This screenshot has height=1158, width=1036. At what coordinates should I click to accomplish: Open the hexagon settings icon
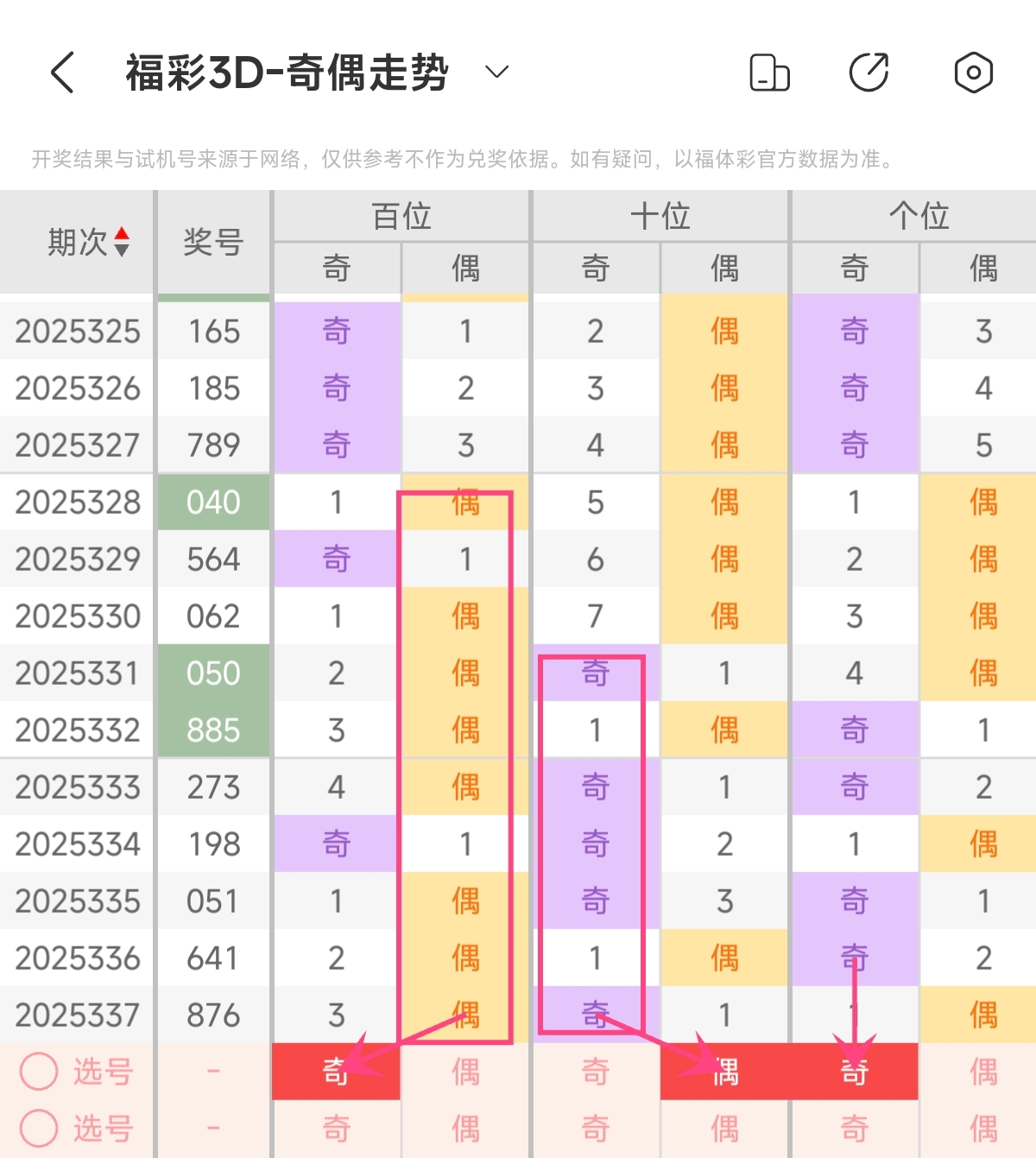tap(973, 73)
